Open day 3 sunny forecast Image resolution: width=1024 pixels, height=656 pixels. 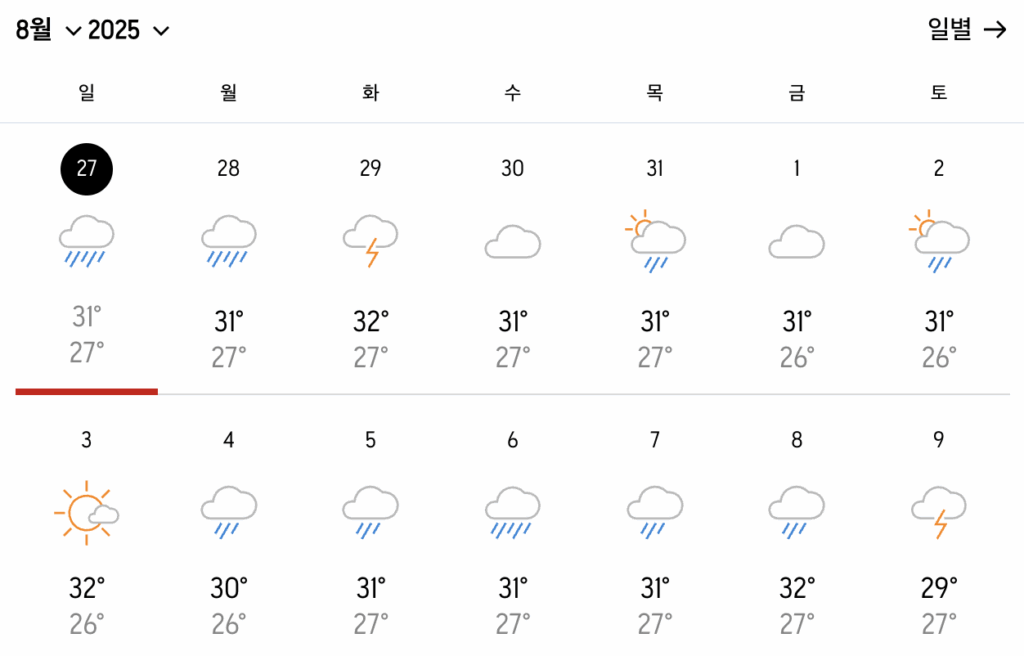(x=87, y=530)
